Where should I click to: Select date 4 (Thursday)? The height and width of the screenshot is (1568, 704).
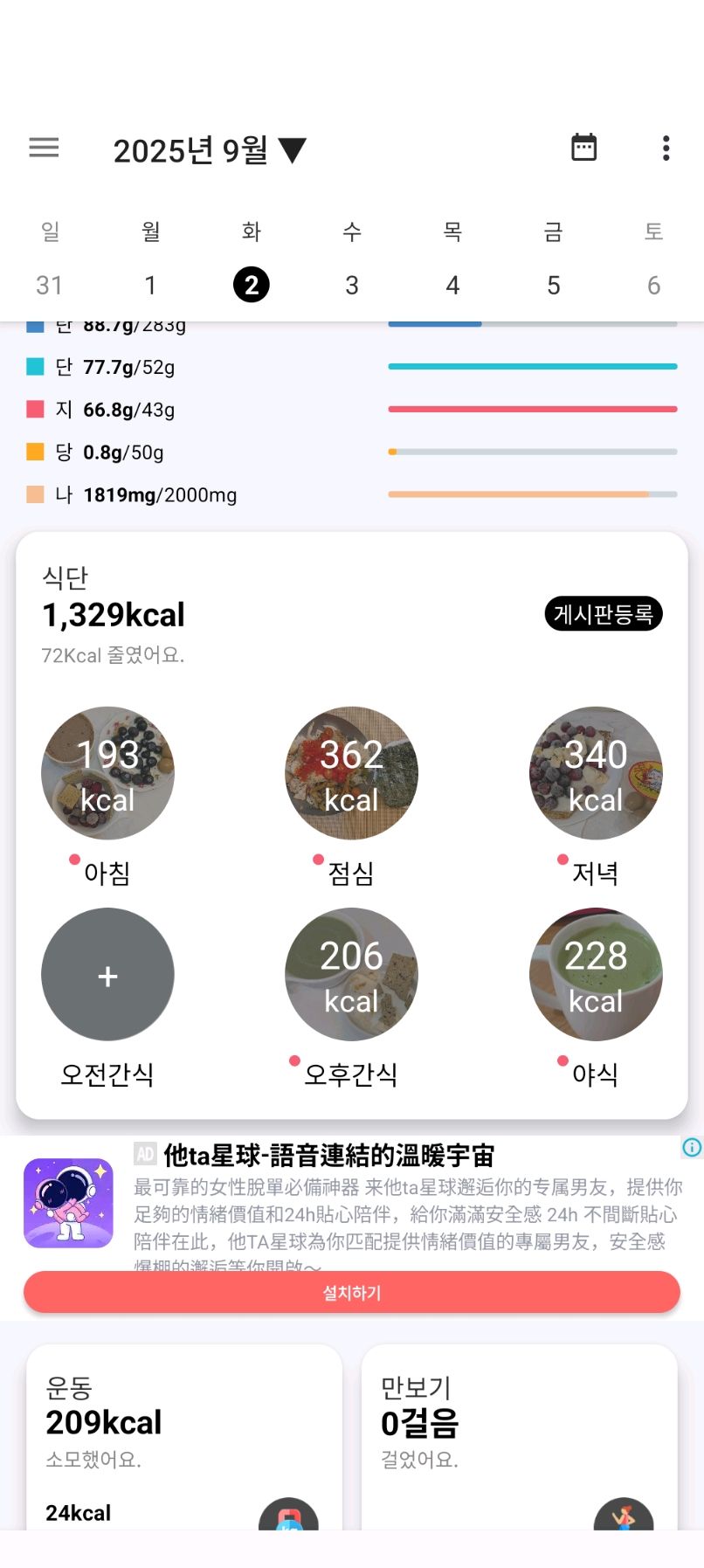(x=452, y=285)
